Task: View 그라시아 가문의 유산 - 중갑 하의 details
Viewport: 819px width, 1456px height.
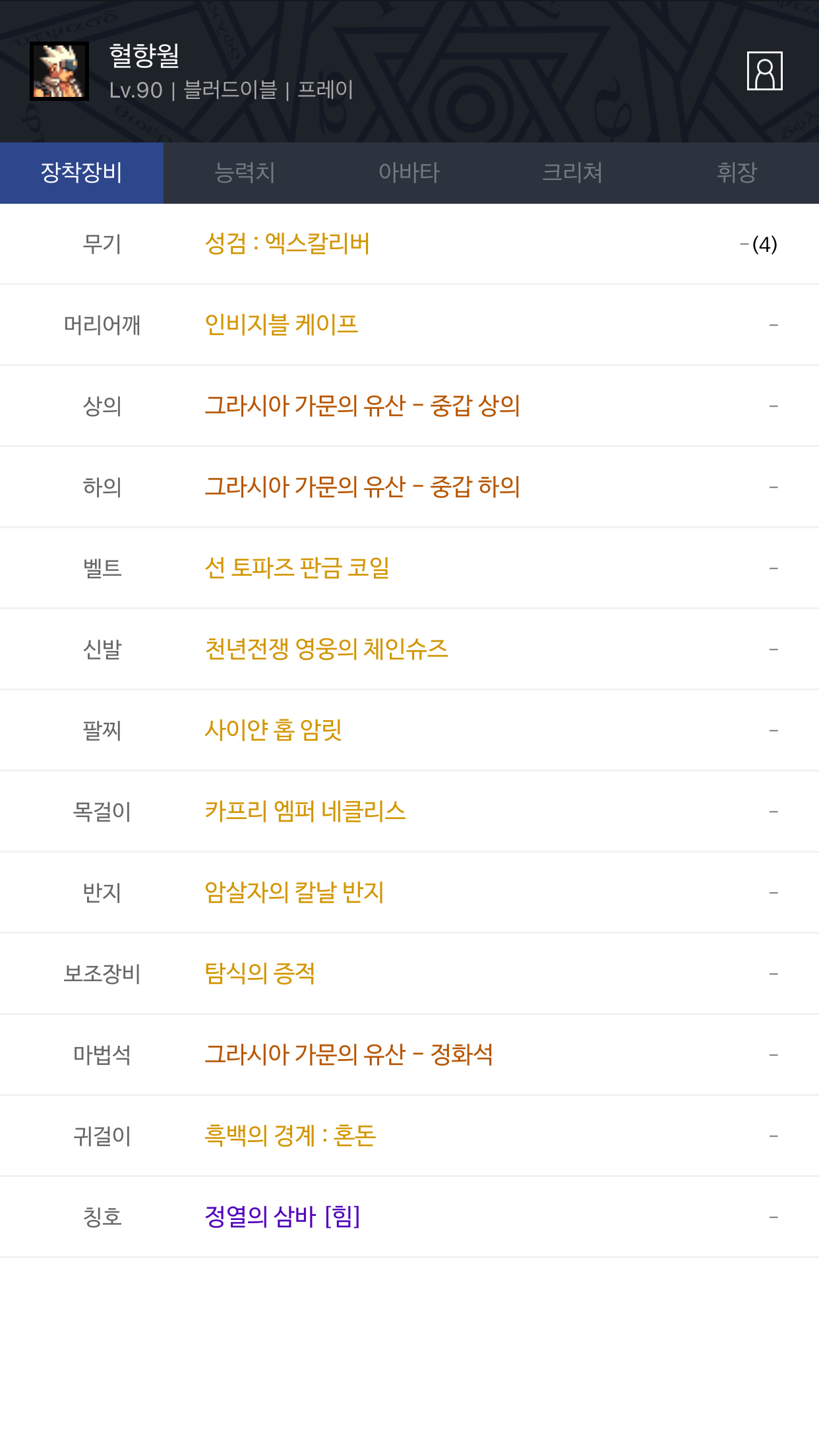Action: pos(363,487)
